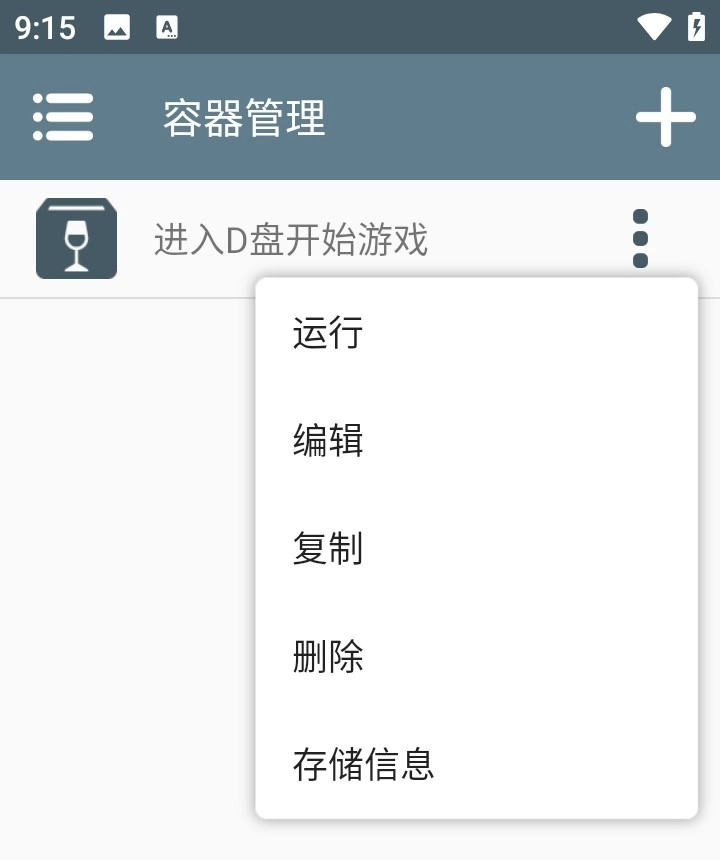Select the 进入D盘开始游戏 container entry
The image size is (720, 860).
pos(292,240)
